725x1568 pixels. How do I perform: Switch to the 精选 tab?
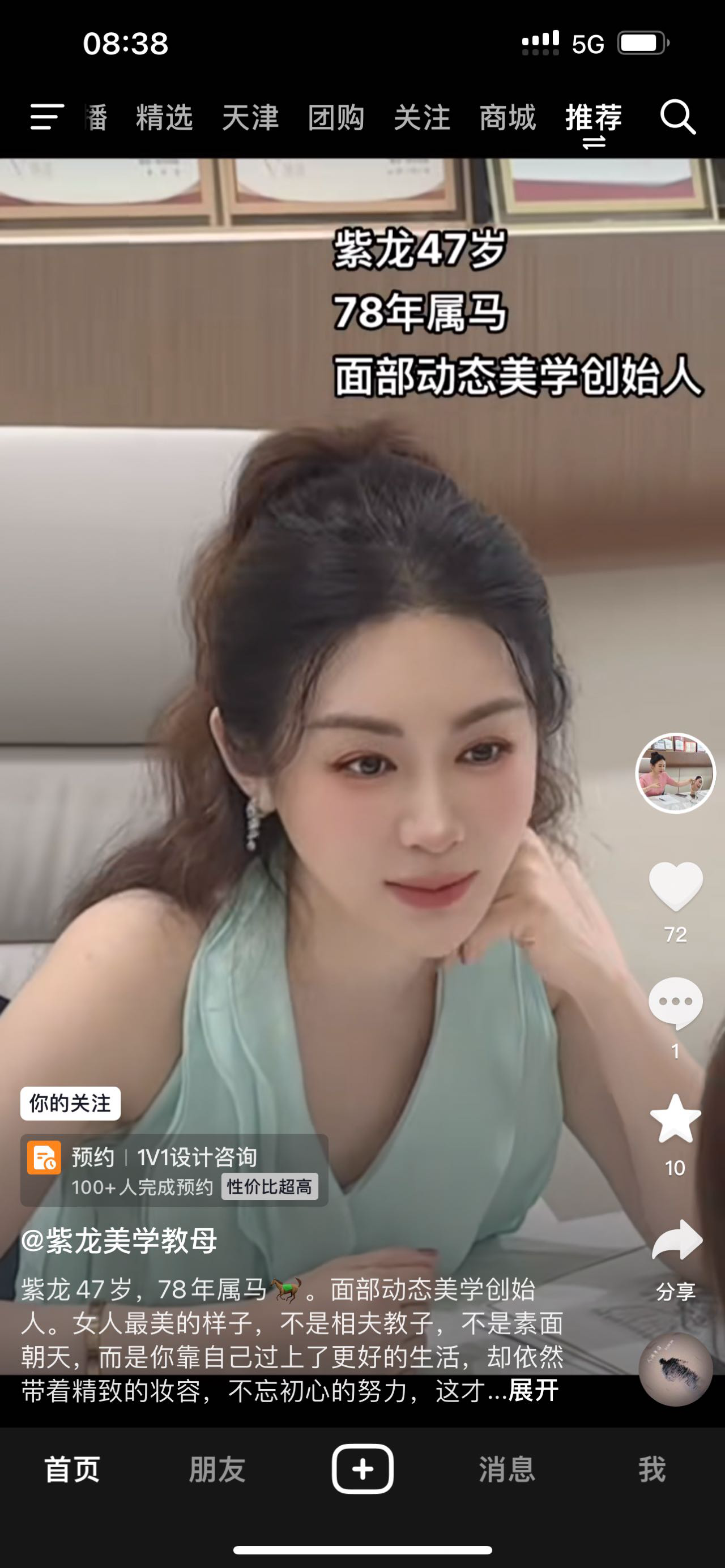coord(164,117)
